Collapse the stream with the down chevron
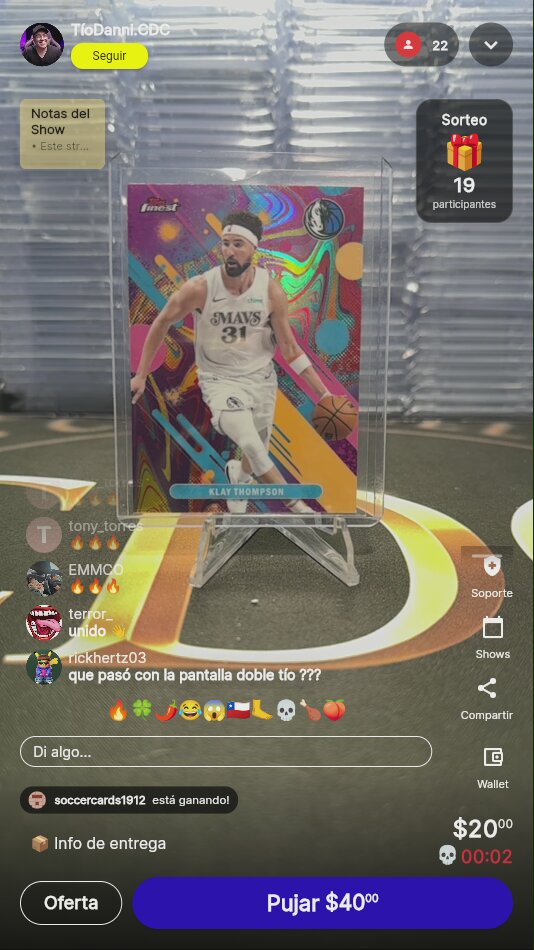The width and height of the screenshot is (534, 950). coord(491,45)
